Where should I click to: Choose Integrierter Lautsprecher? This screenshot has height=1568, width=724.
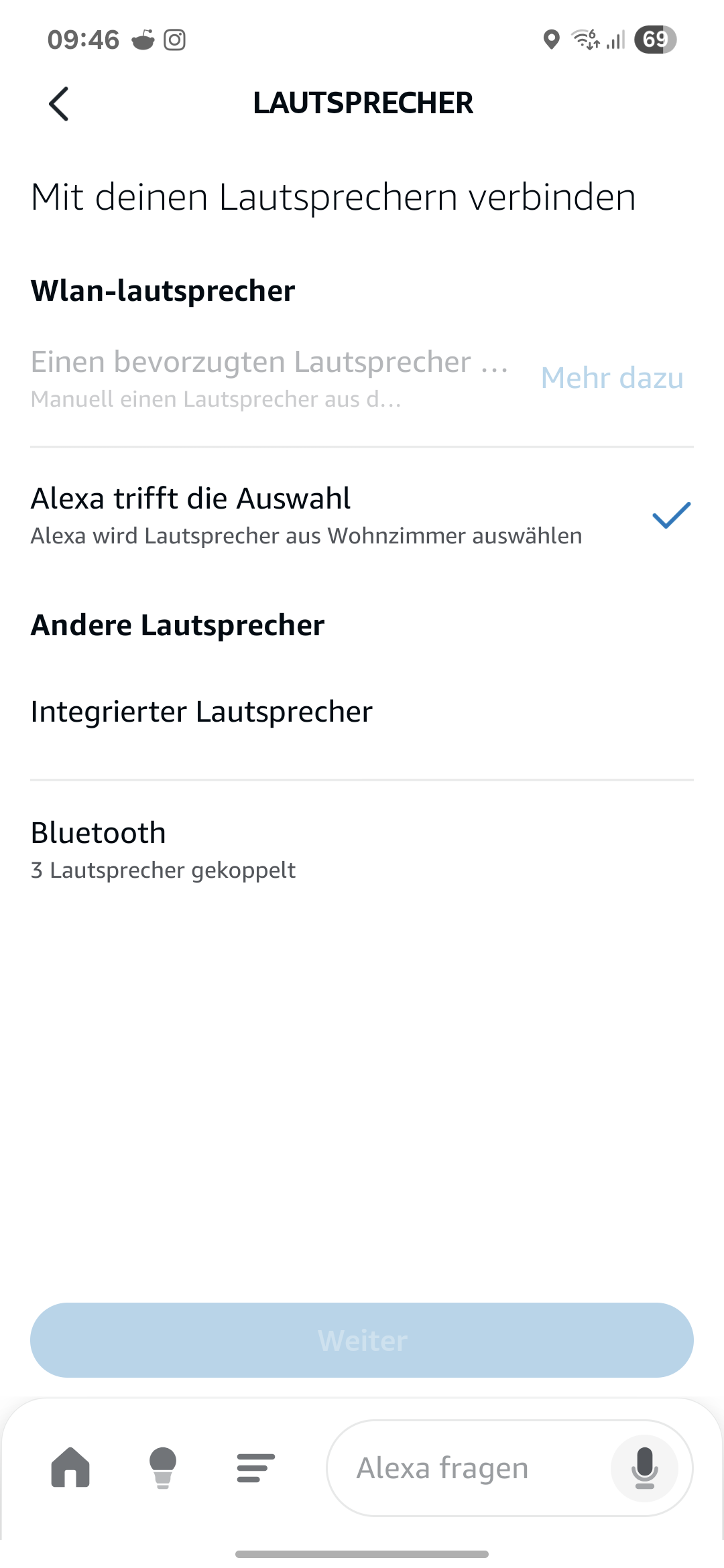[201, 712]
